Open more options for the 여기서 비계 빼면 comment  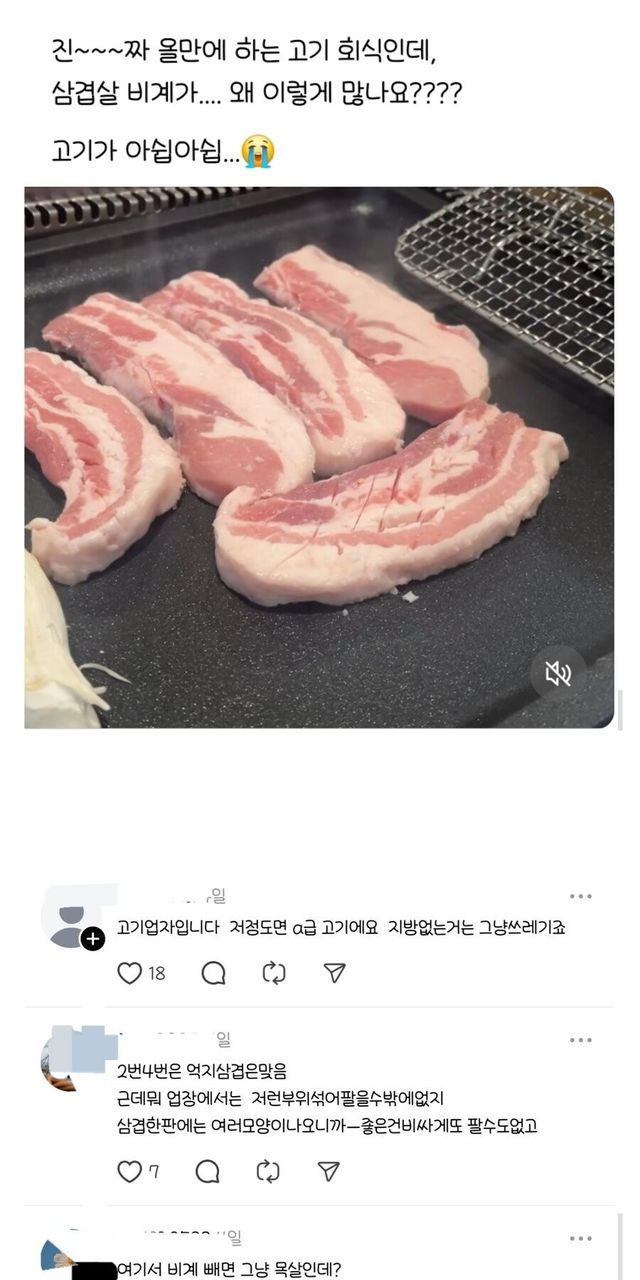point(580,1239)
